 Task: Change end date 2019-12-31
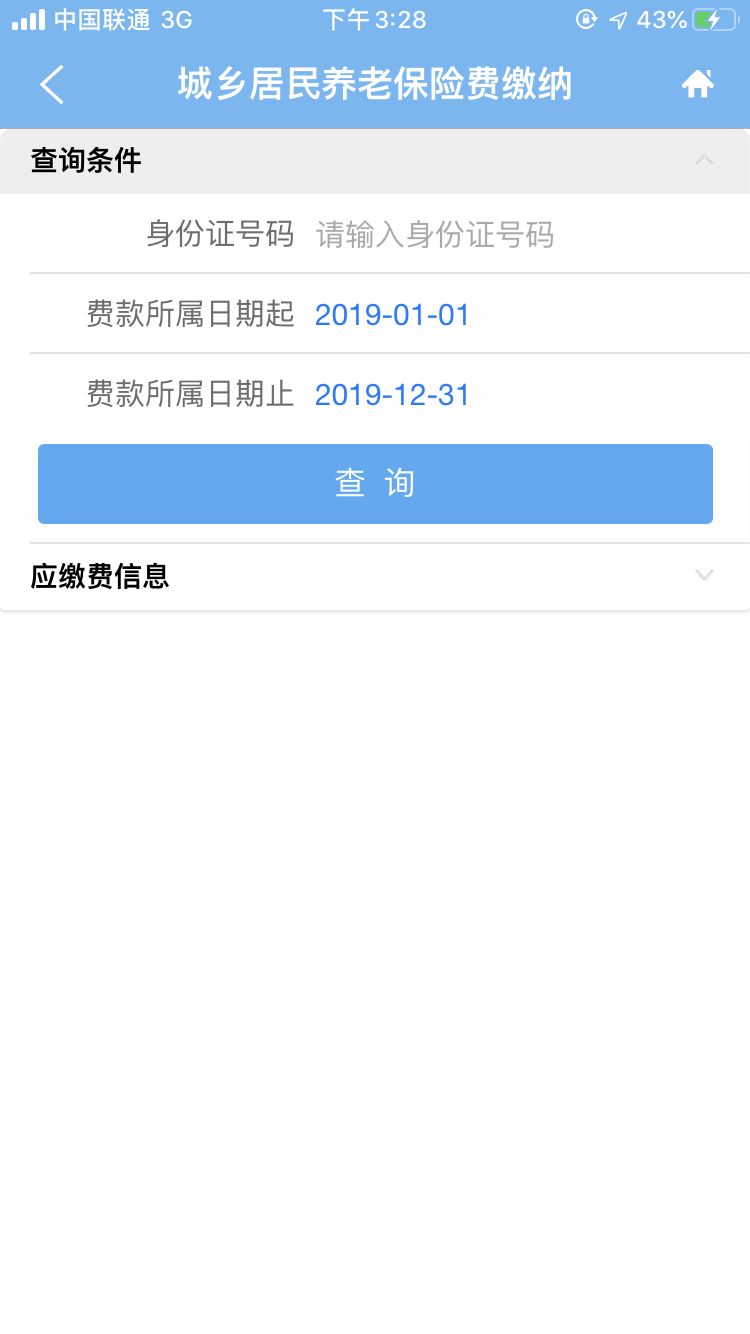click(x=392, y=395)
